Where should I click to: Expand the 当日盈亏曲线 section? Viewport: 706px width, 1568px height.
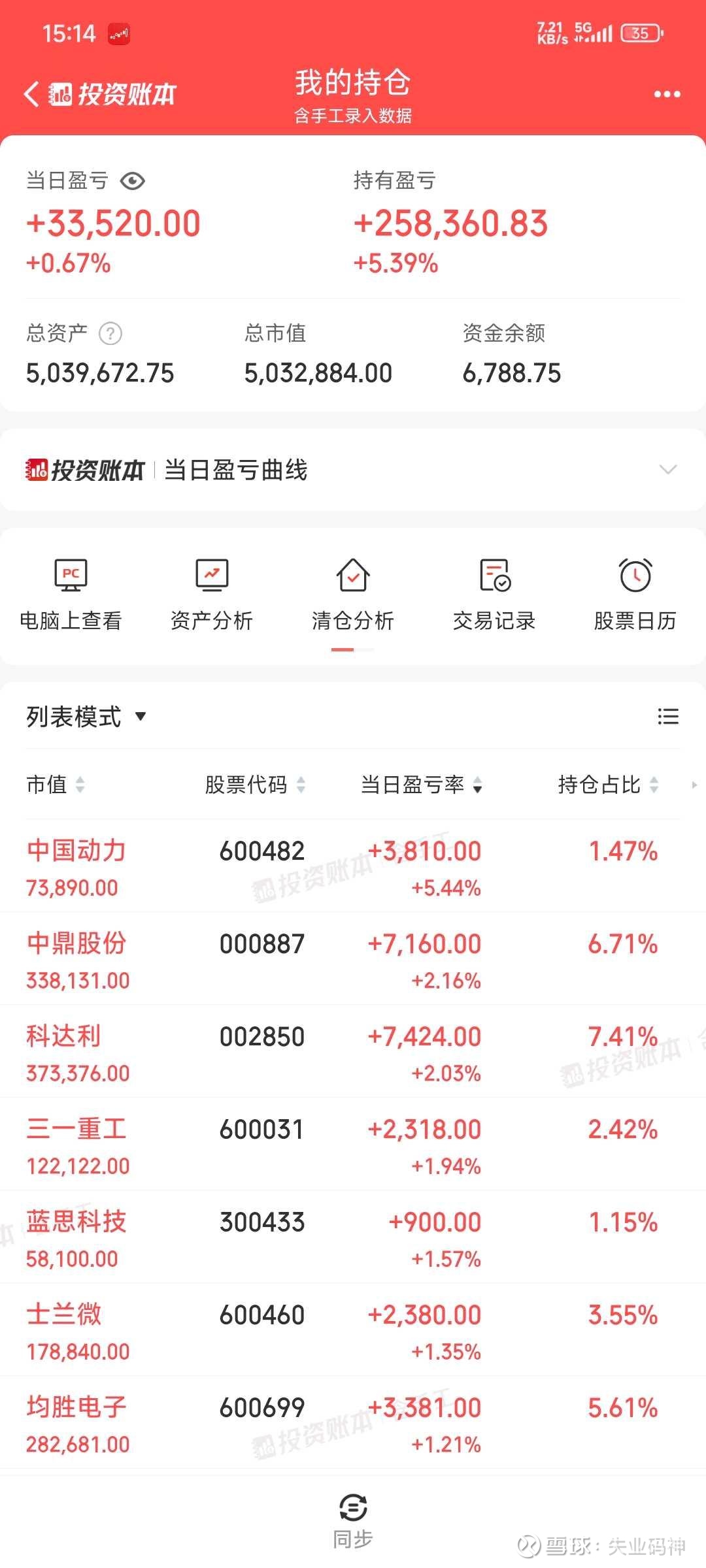pyautogui.click(x=667, y=470)
